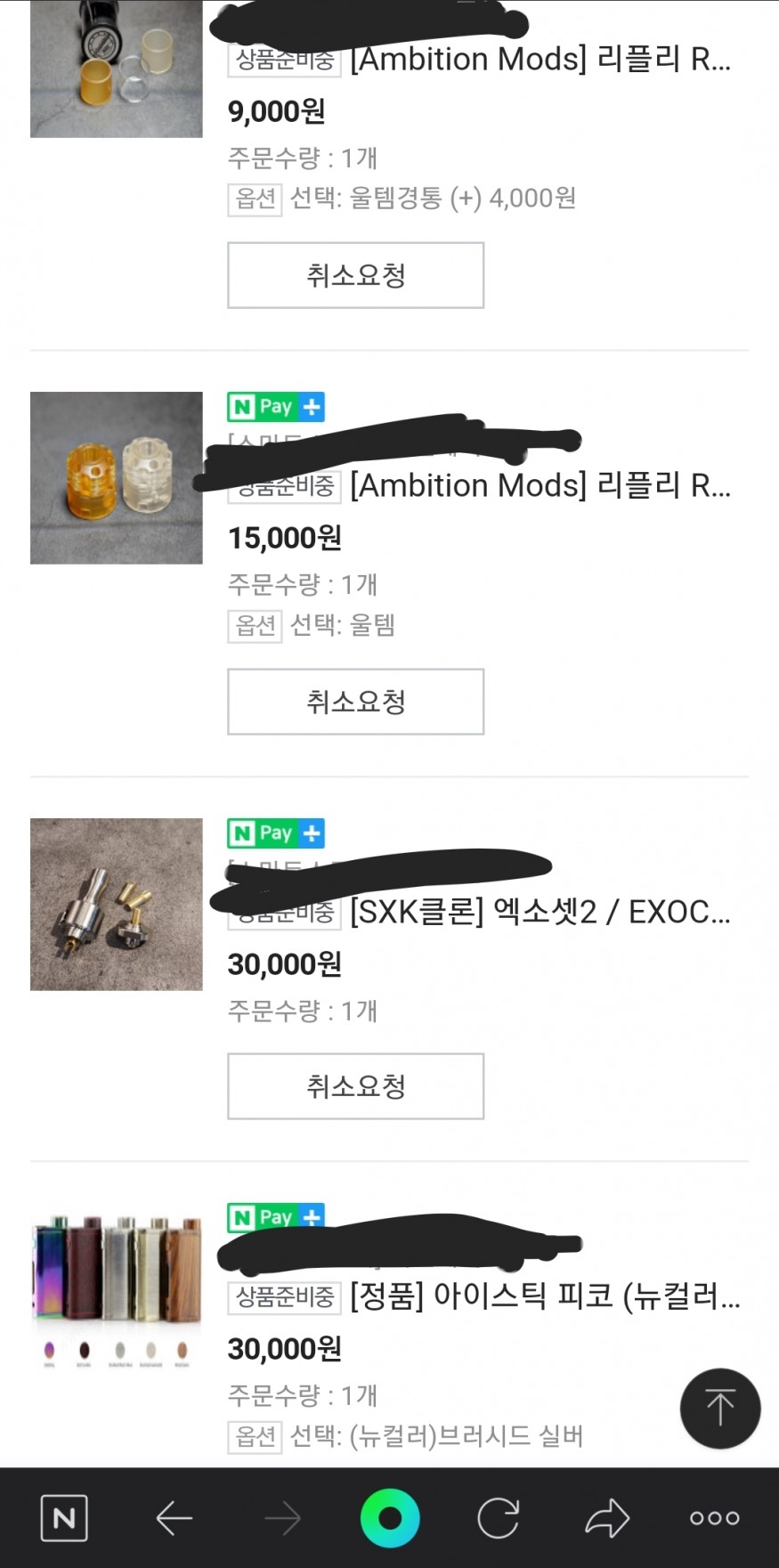Open the [SXK클론] 엑소셋2 product title
Image resolution: width=779 pixels, height=1568 pixels.
540,912
